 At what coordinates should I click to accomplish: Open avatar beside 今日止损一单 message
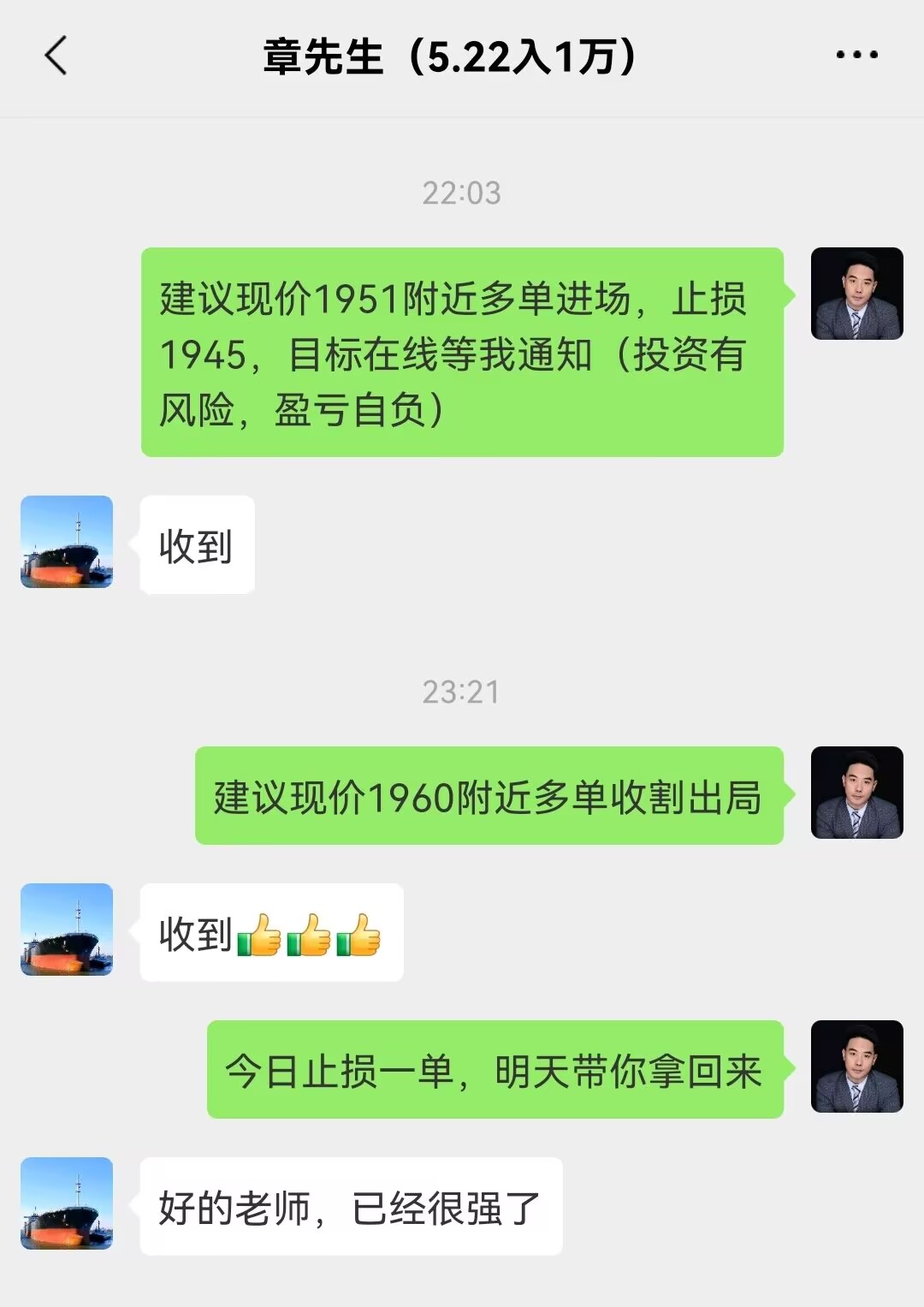pyautogui.click(x=856, y=1066)
